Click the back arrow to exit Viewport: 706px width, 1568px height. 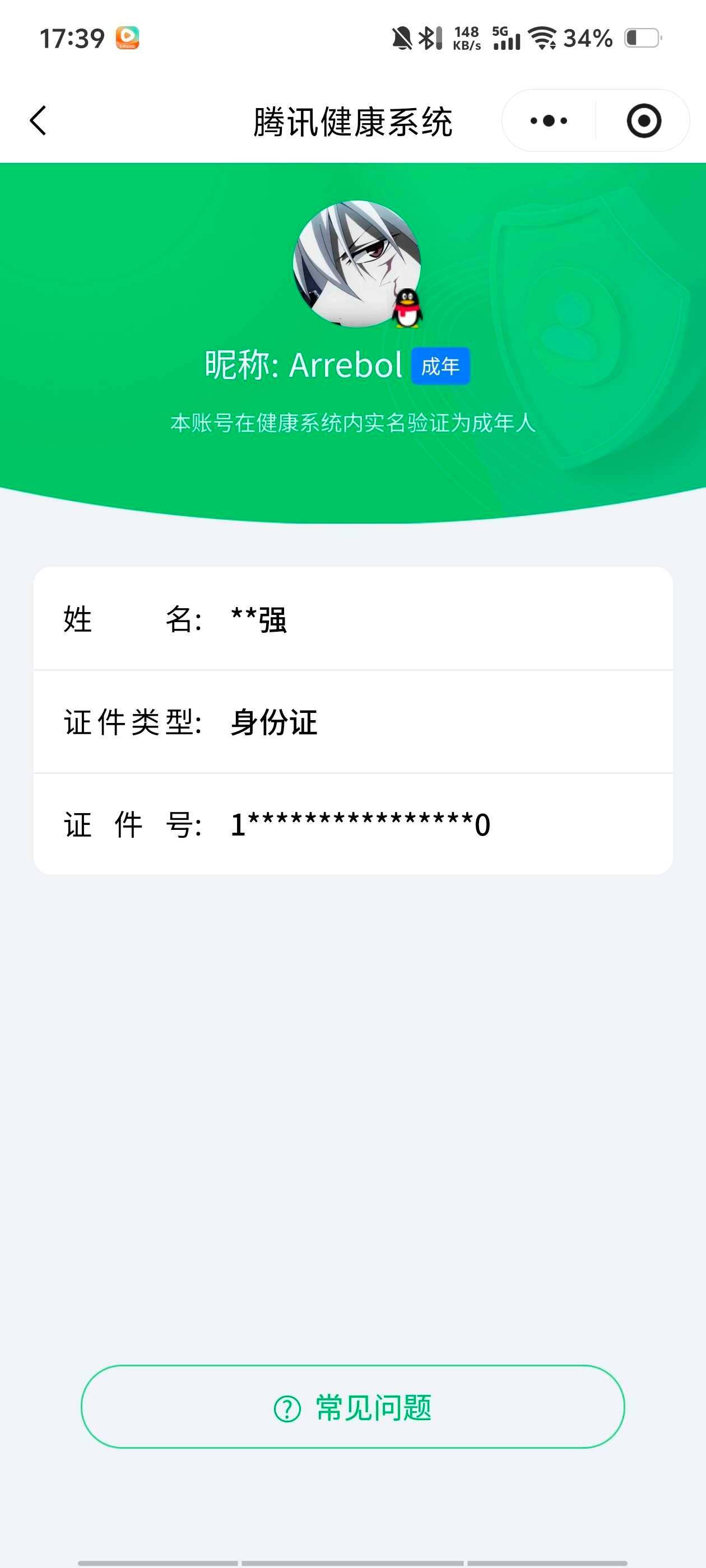[38, 120]
